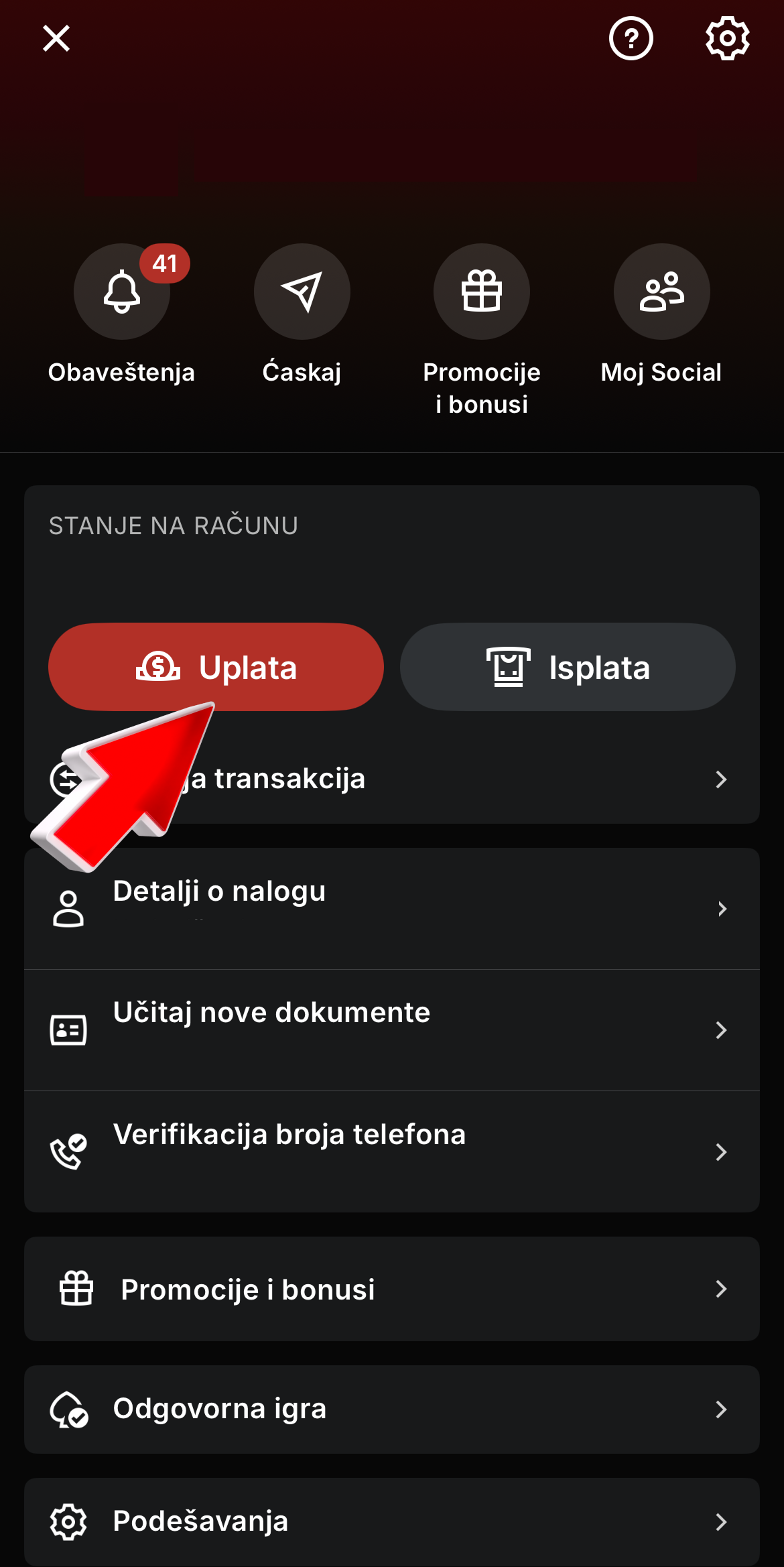Screen dimensions: 784x1567
Task: Open Obaveštenja notifications bell
Action: point(122,292)
